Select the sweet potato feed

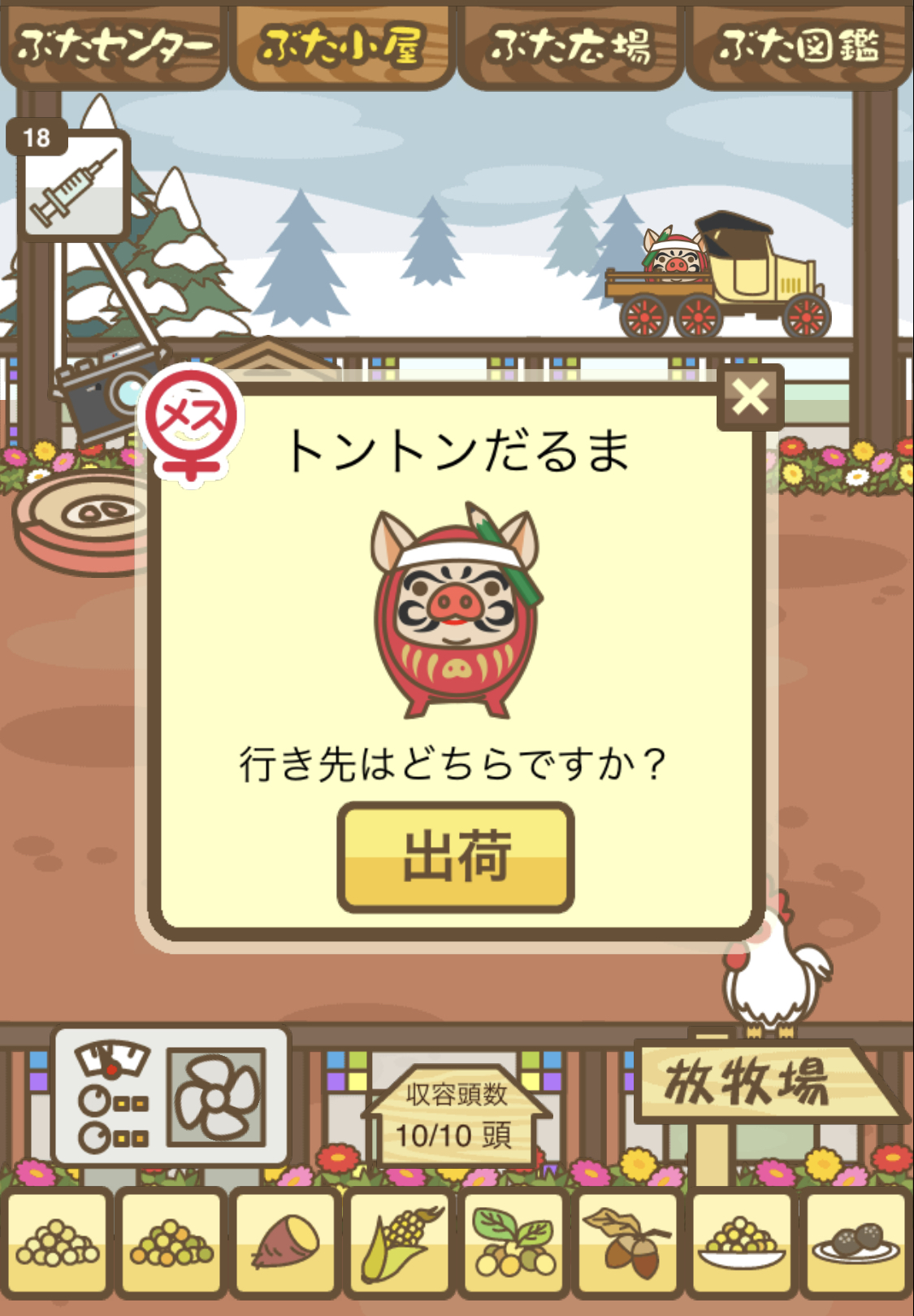click(284, 1242)
